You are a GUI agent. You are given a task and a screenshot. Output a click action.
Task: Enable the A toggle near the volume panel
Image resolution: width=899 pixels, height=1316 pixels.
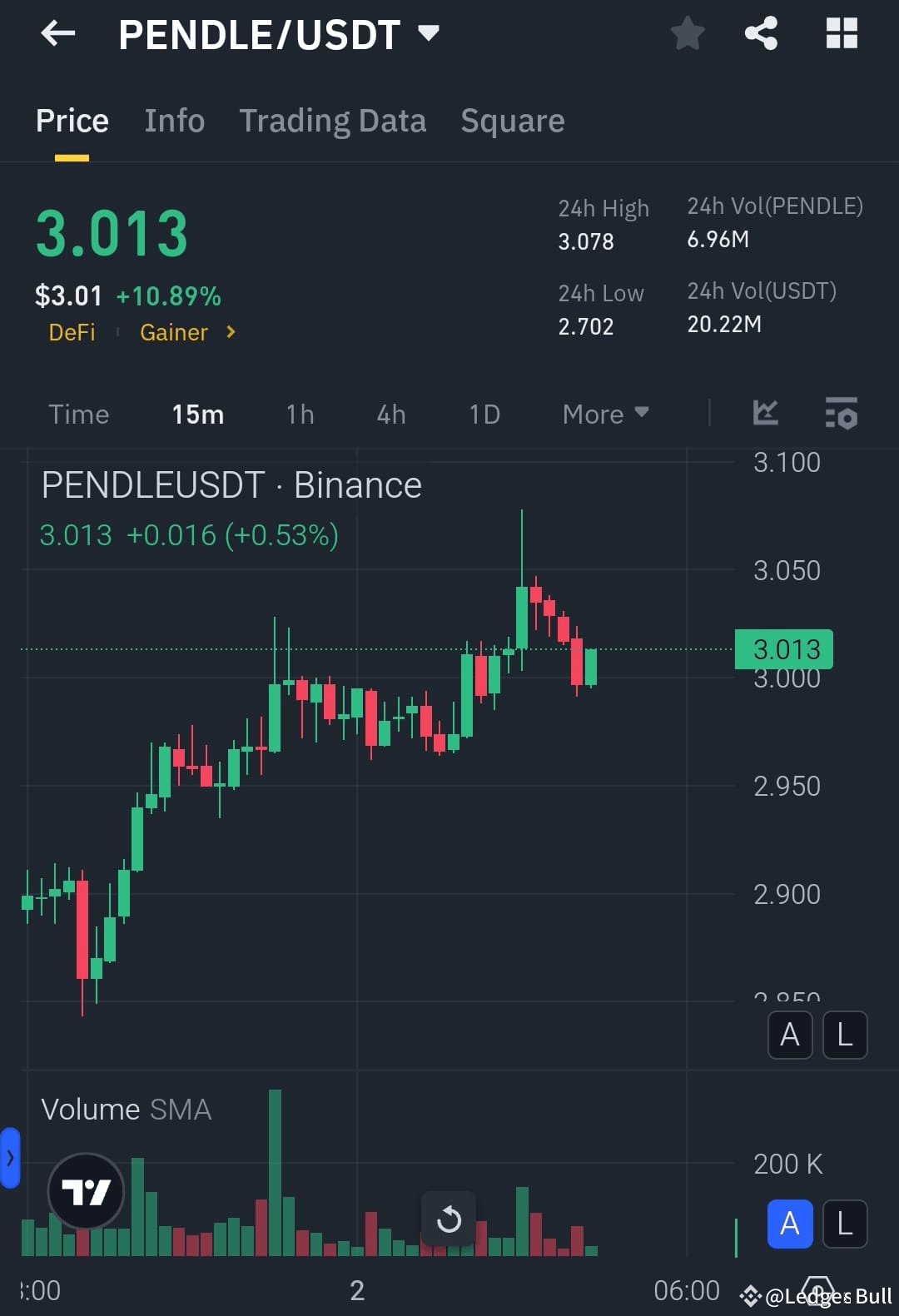tap(789, 1224)
